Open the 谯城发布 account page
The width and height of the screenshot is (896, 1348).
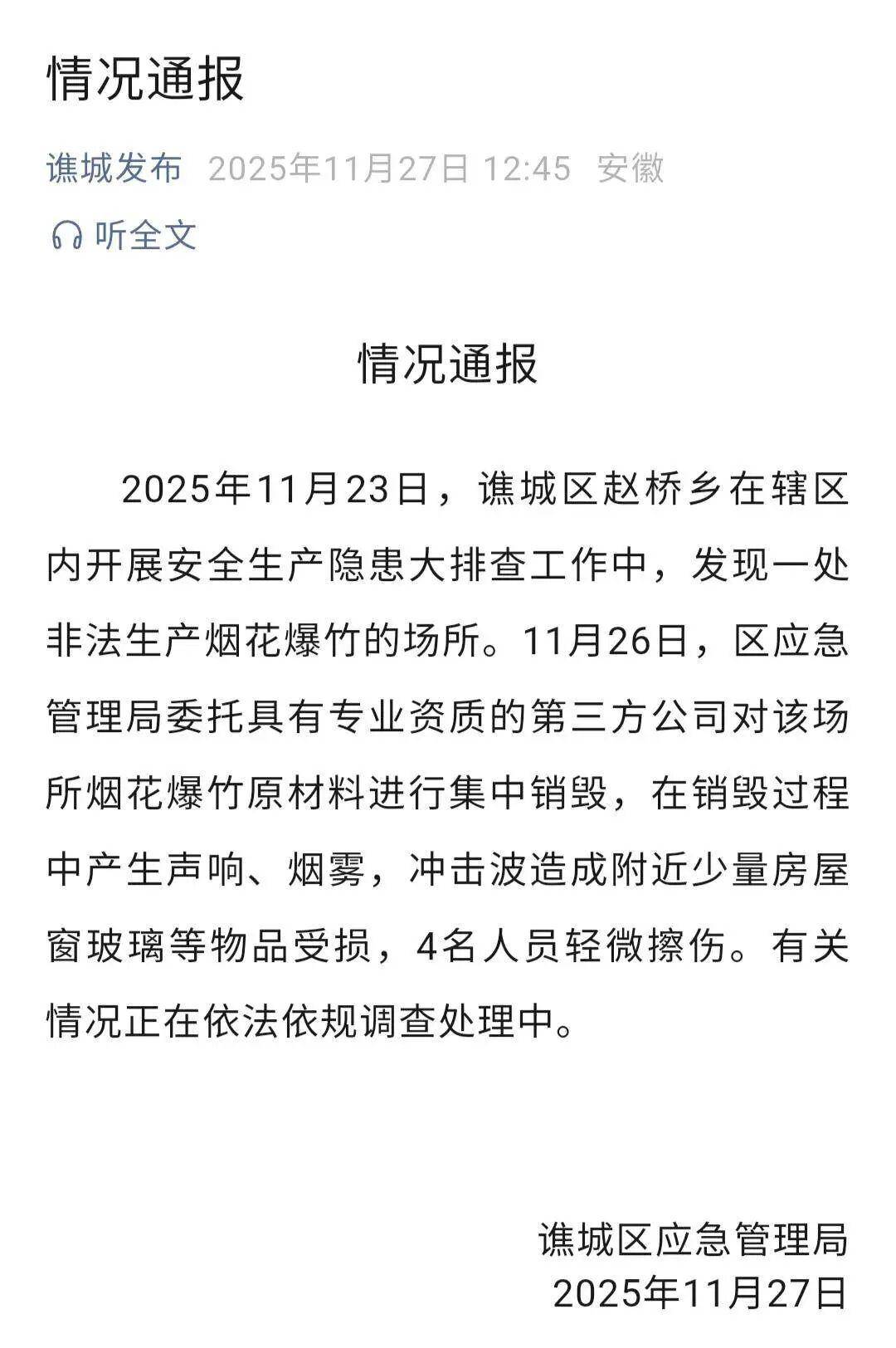tap(114, 168)
